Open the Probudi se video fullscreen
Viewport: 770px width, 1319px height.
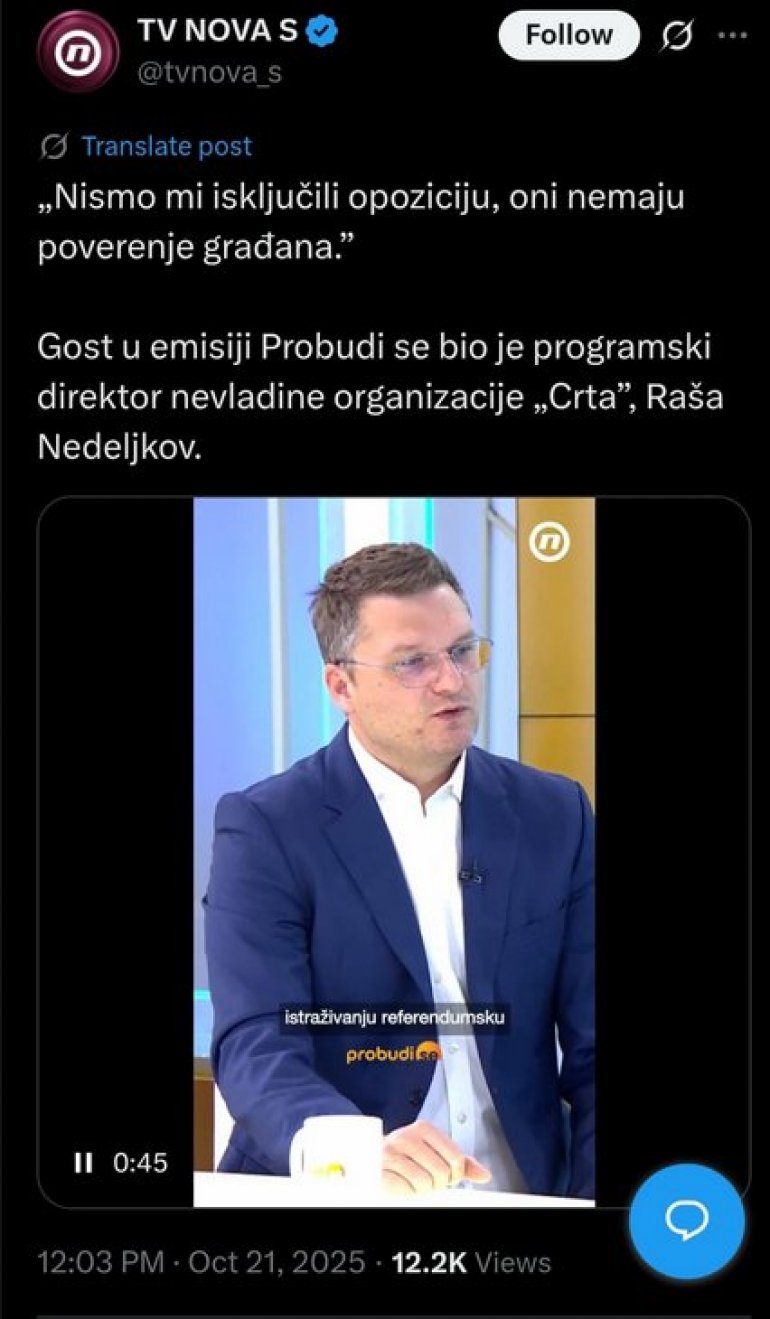(393, 850)
